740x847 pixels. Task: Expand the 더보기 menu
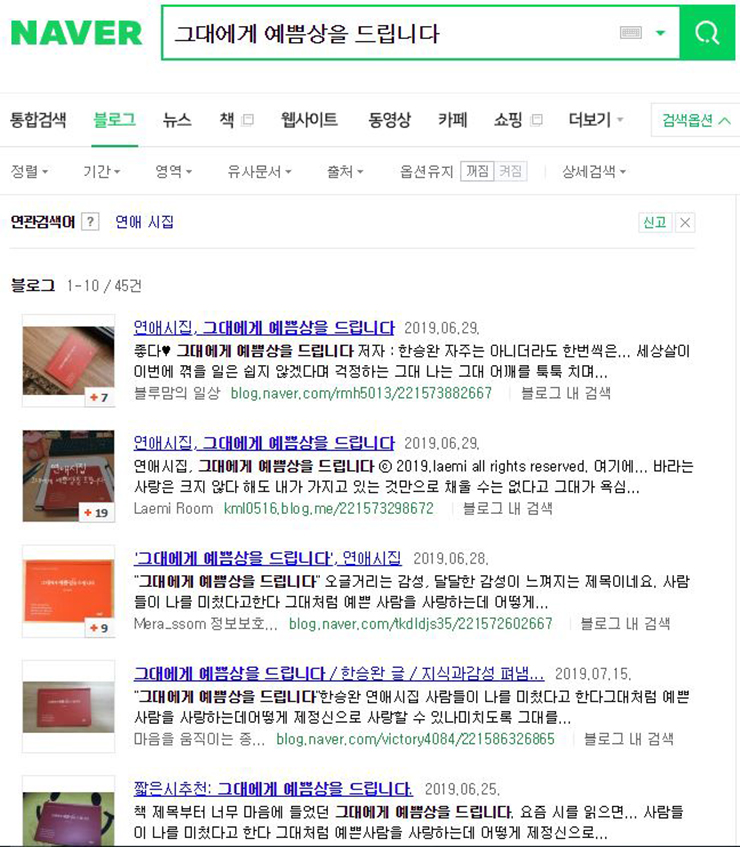click(x=596, y=119)
